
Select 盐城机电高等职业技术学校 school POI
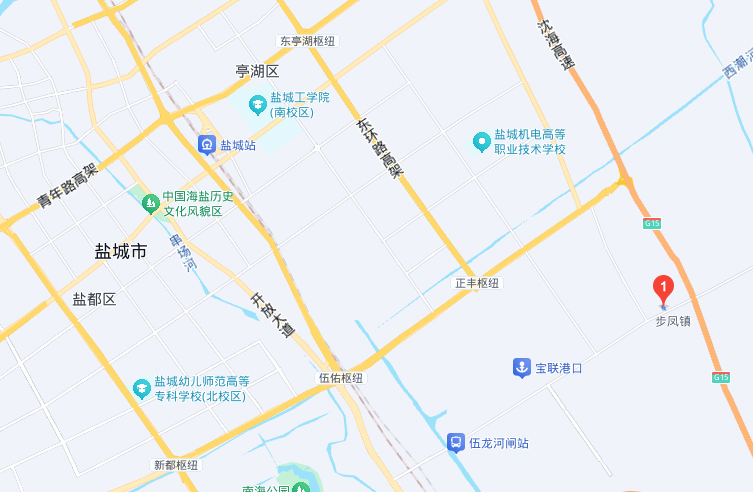click(x=481, y=142)
